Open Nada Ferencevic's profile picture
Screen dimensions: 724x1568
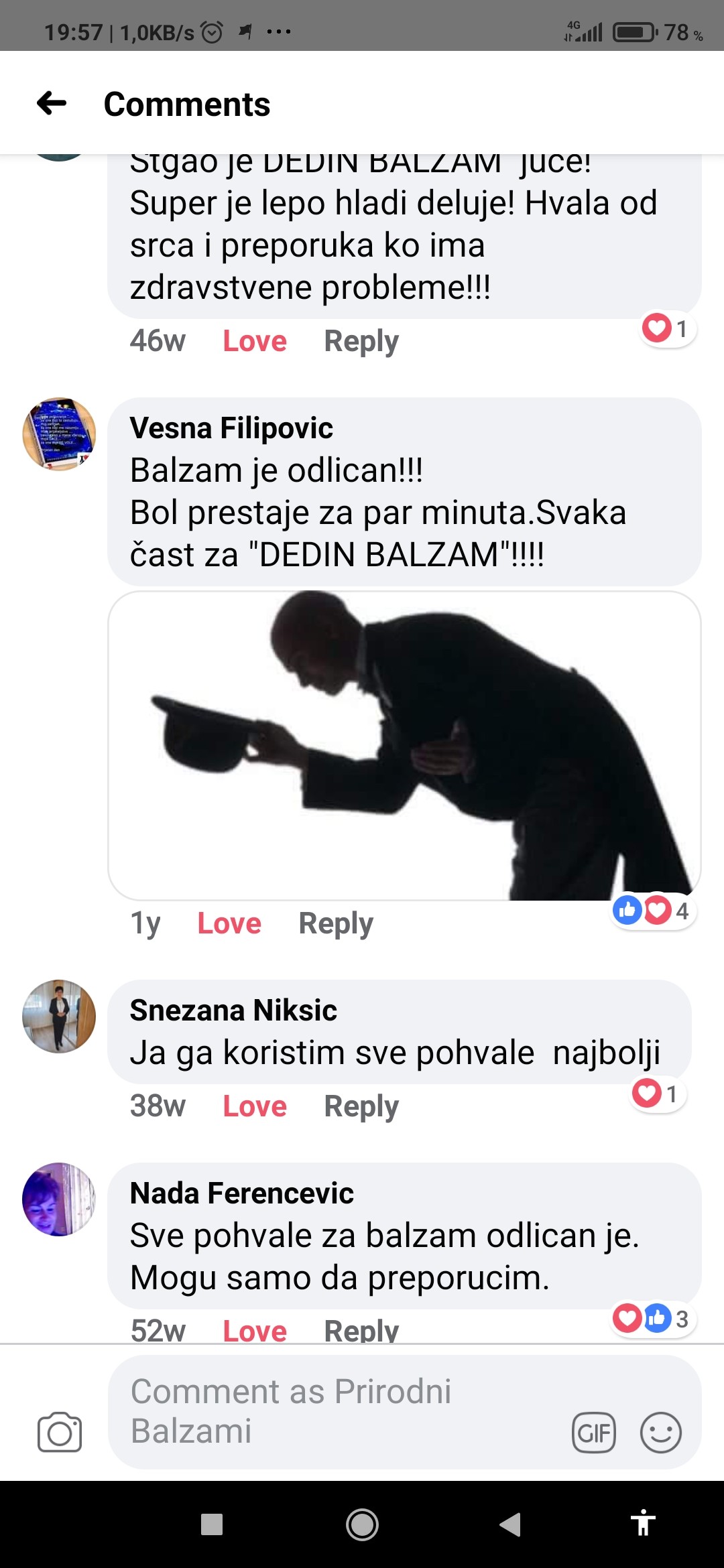tap(59, 1199)
